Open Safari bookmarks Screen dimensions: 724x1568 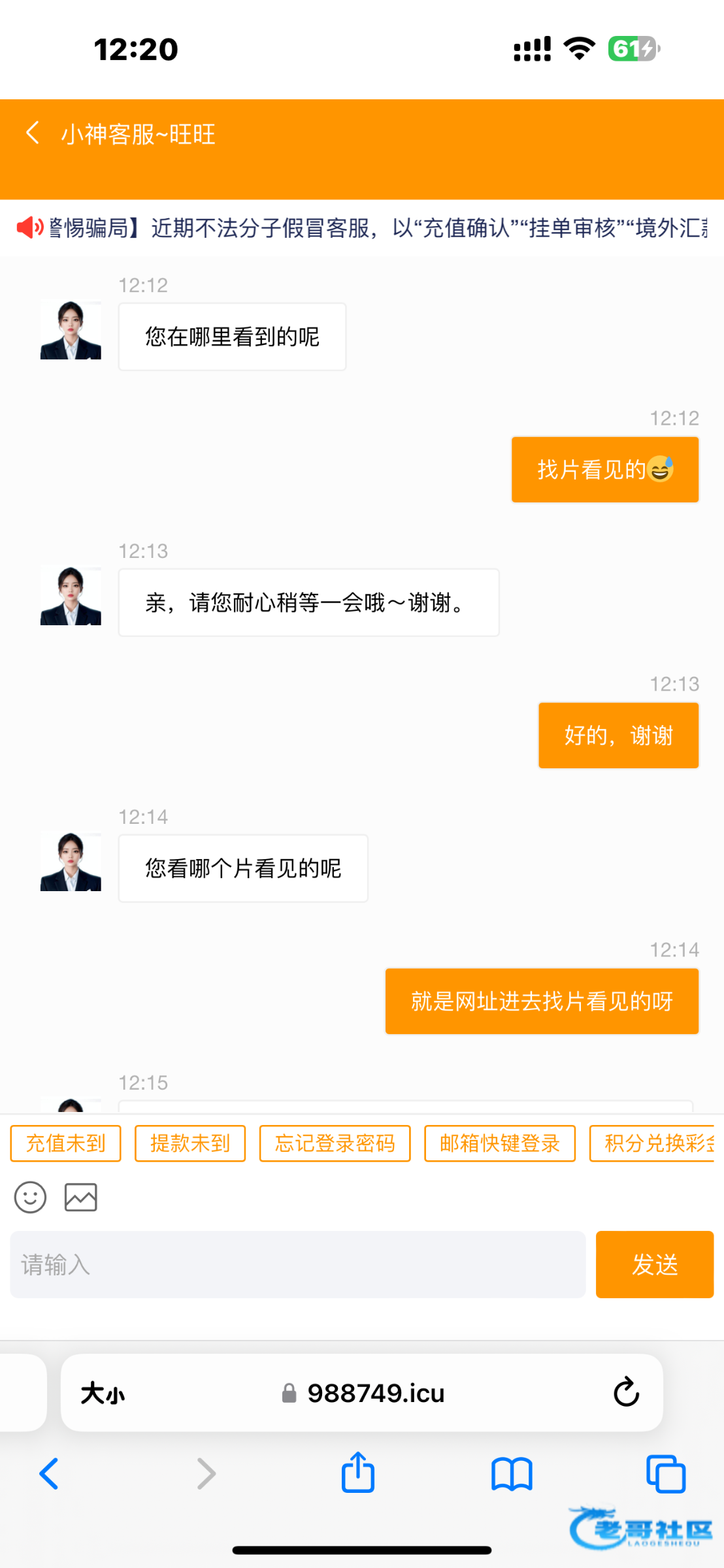pos(512,1474)
